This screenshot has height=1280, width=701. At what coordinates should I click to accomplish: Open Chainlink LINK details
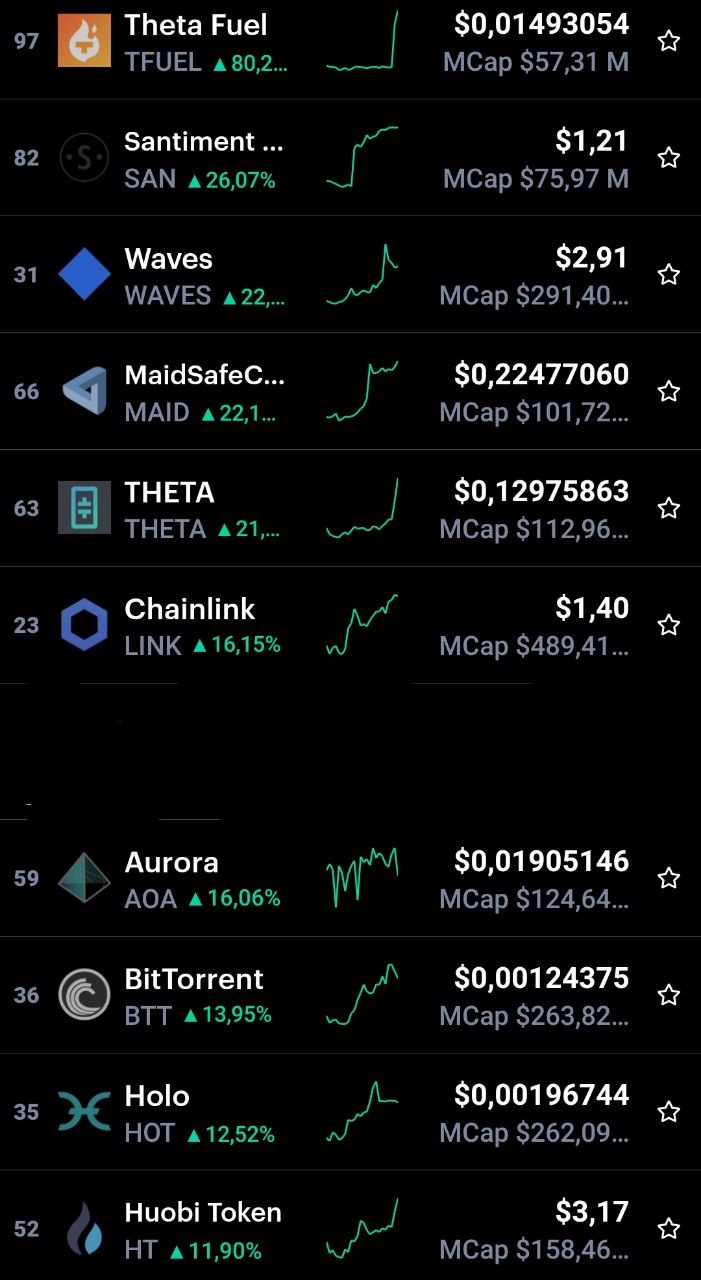[350, 626]
